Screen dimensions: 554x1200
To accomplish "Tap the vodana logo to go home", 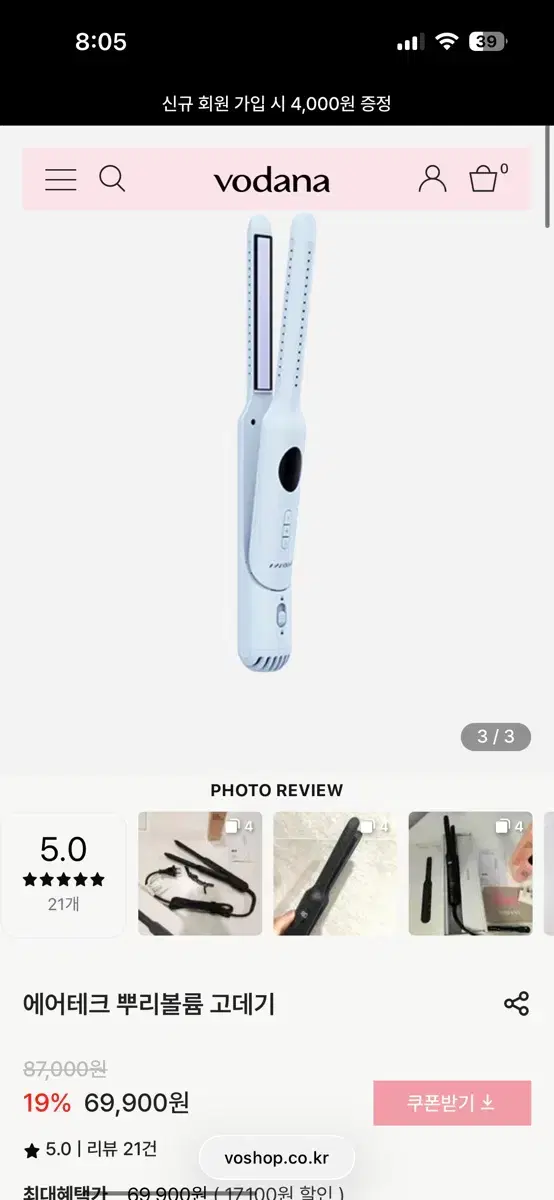I will pos(271,181).
